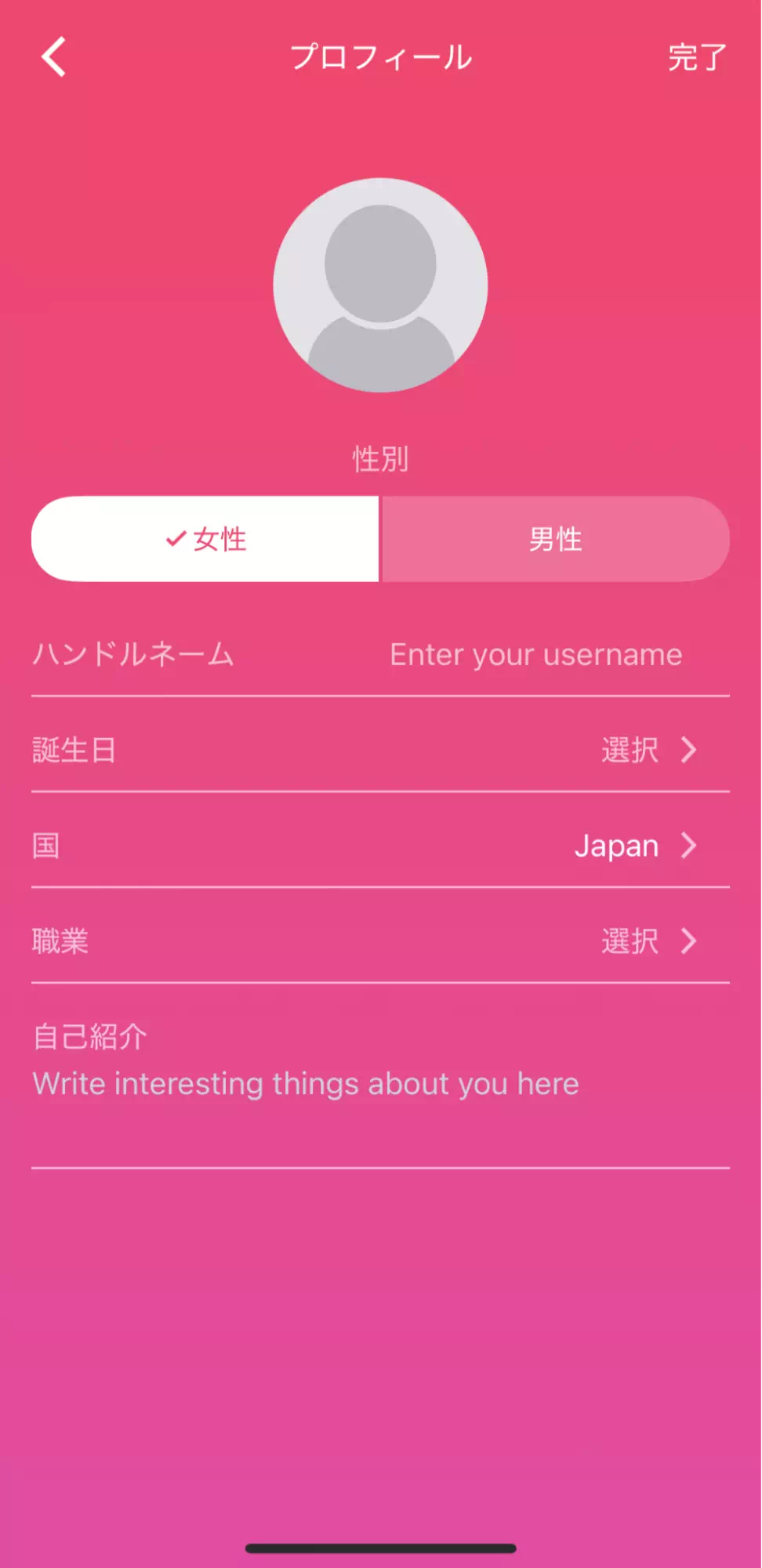Click the Enter your username field
The height and width of the screenshot is (1568, 762).
click(535, 654)
